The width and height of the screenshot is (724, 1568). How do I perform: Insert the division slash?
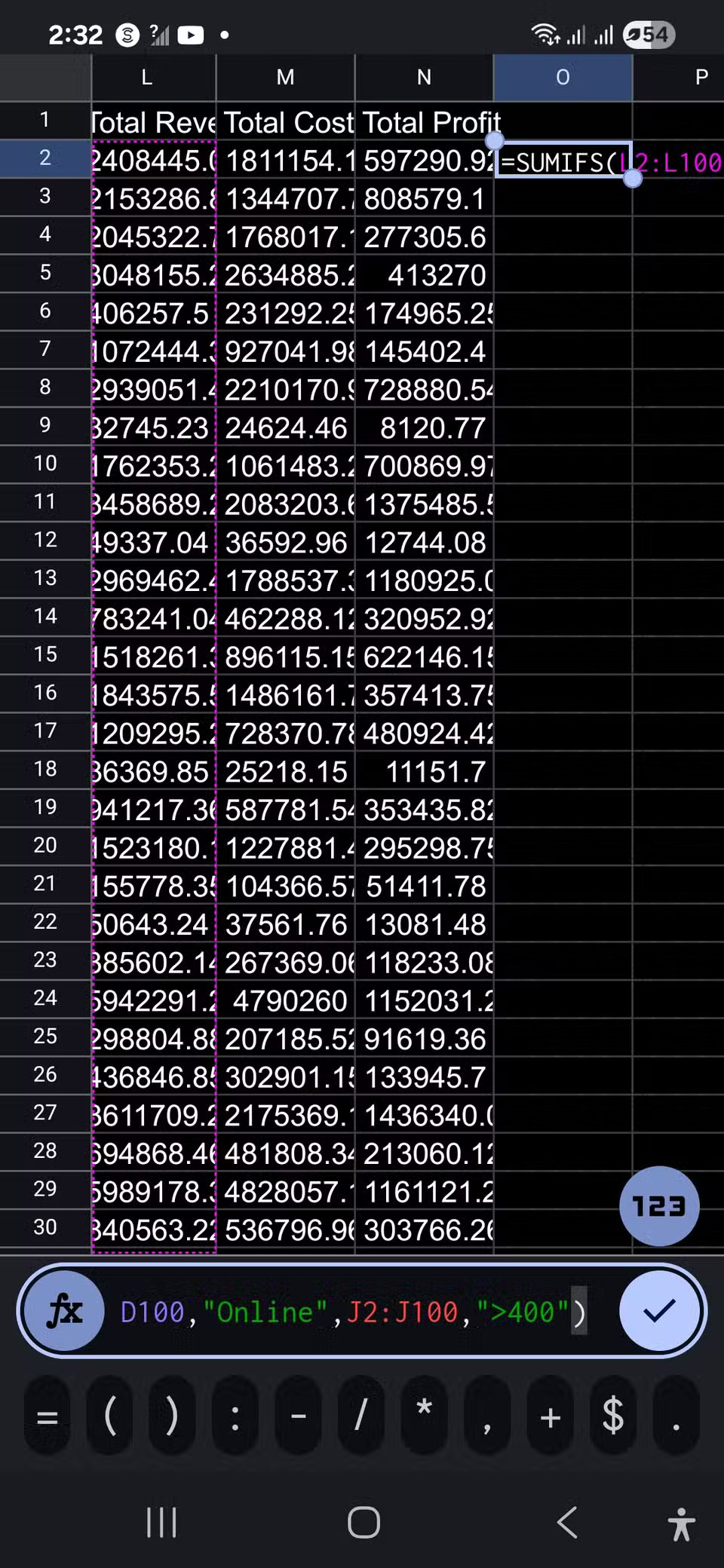pos(361,1416)
